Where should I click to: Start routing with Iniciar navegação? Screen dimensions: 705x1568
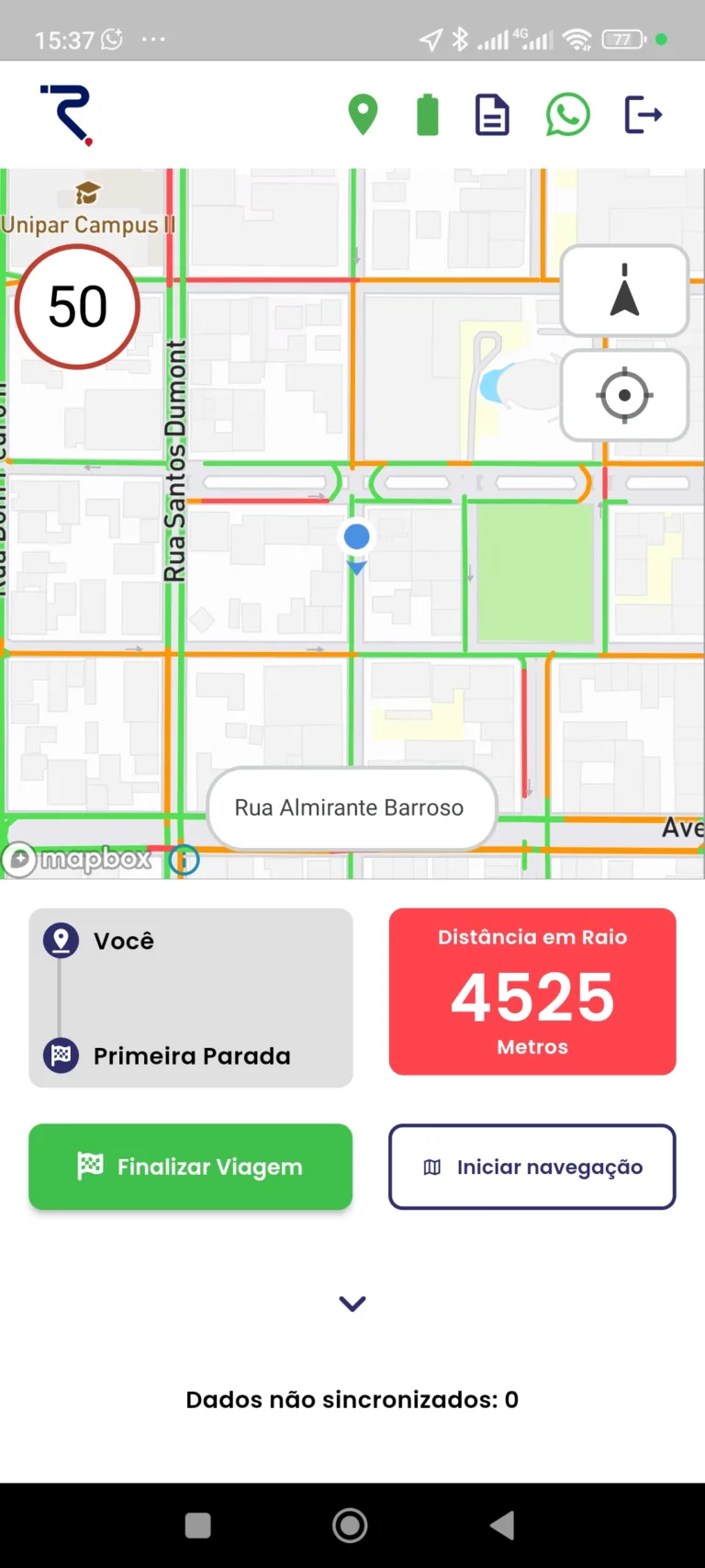[x=532, y=1167]
